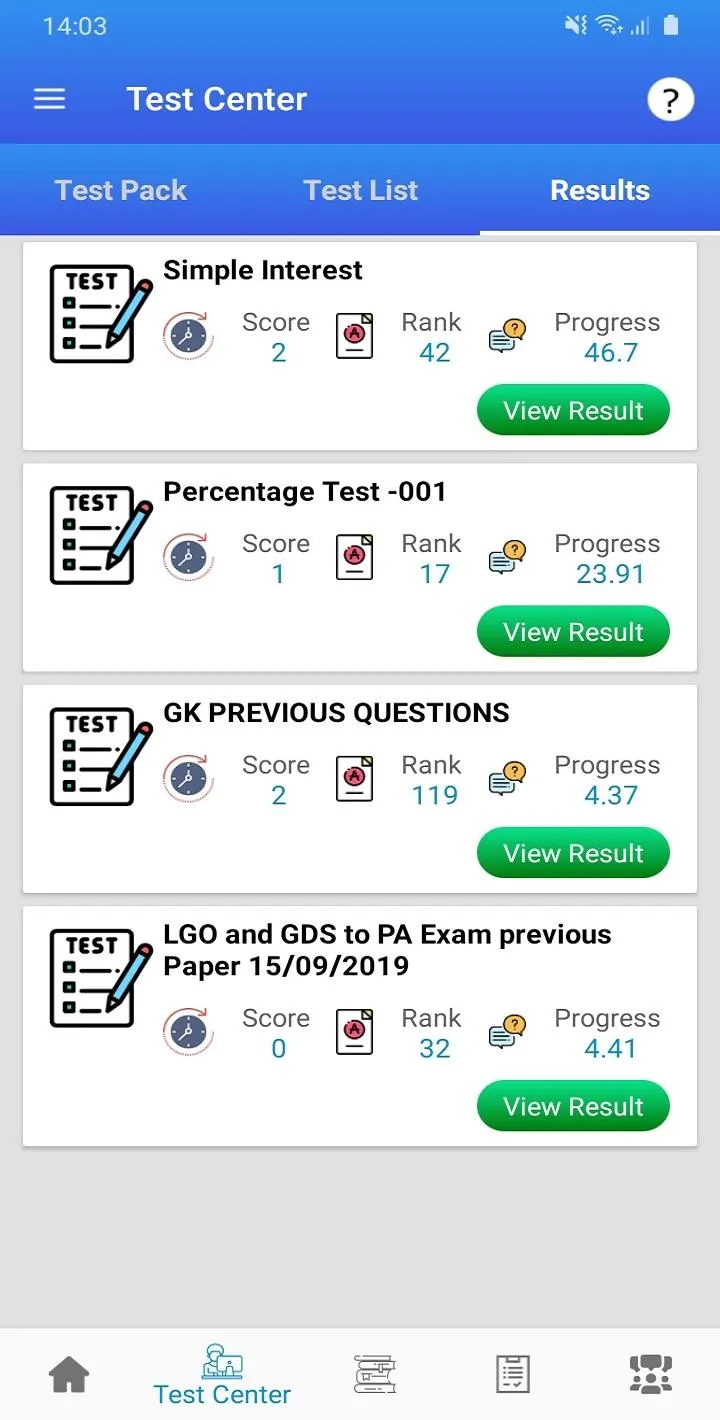
Task: Open the hamburger drawer menu
Action: (49, 99)
